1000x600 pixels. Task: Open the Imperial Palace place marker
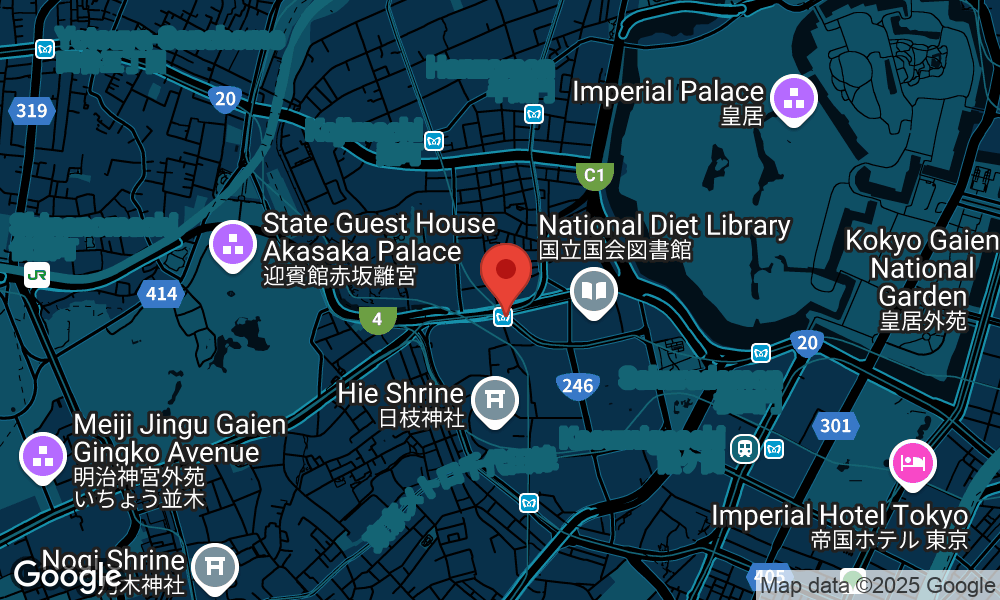pos(795,99)
